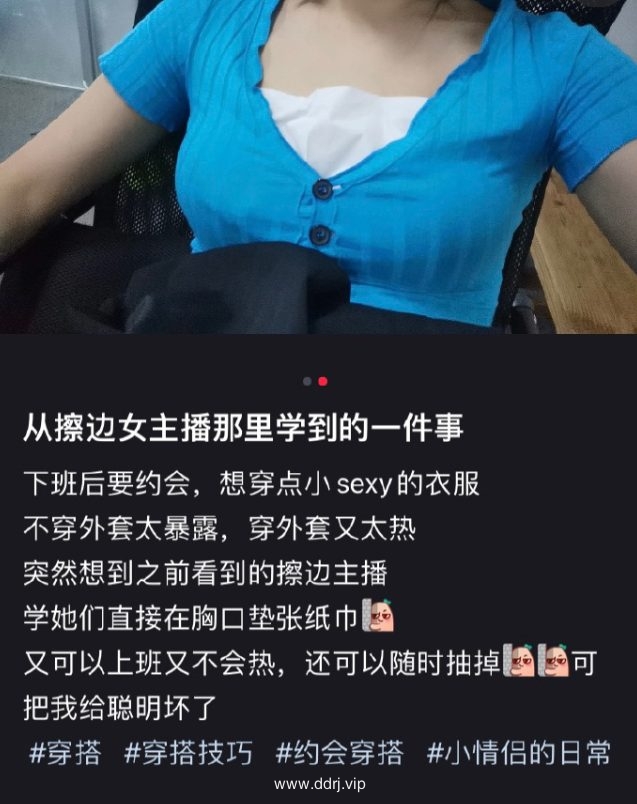Open the #约会穿搭 hashtag
The image size is (637, 804).
coord(340,753)
